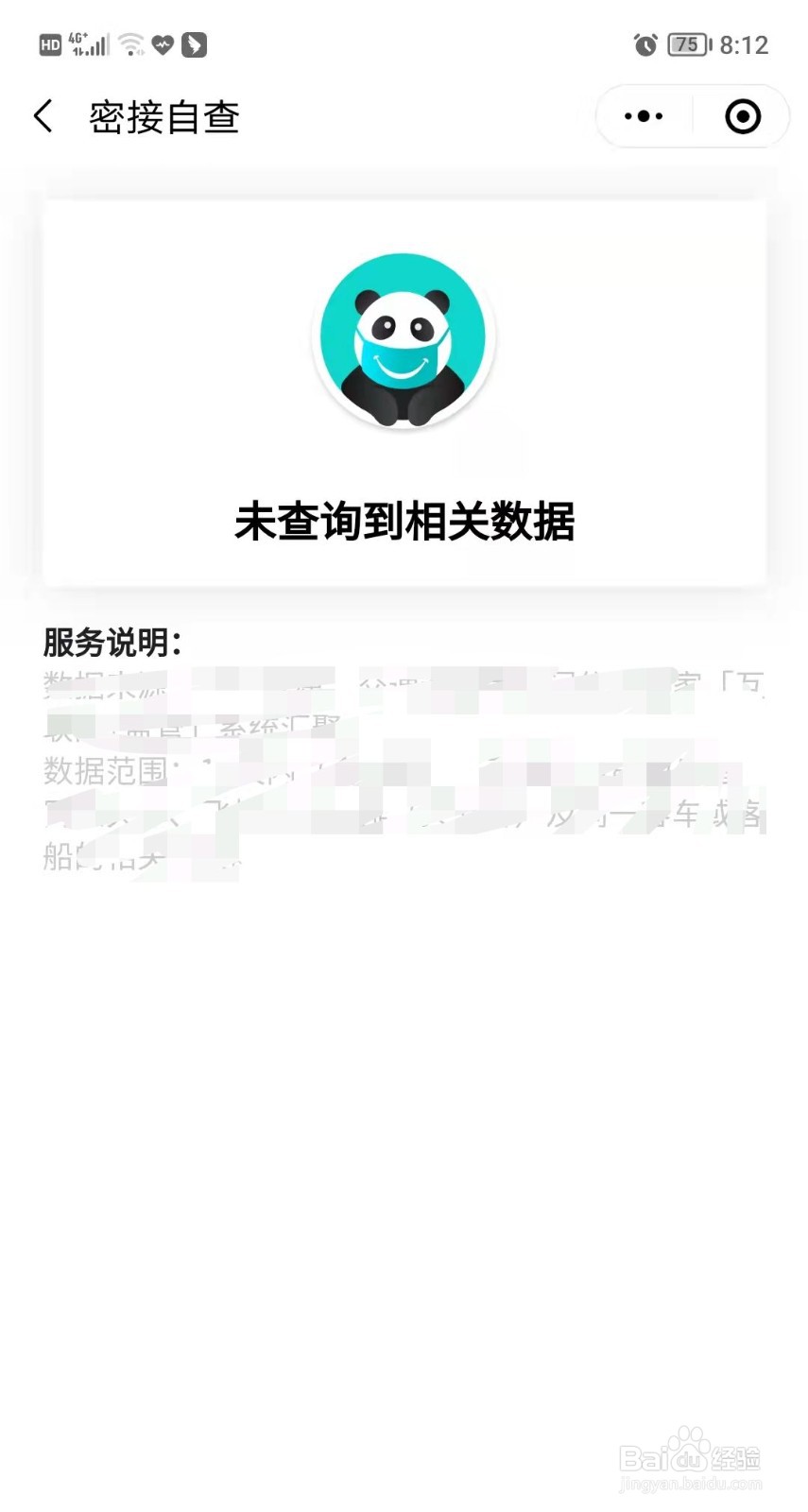Open the WeChat mini program more options menu
The height and width of the screenshot is (1512, 808).
click(643, 115)
